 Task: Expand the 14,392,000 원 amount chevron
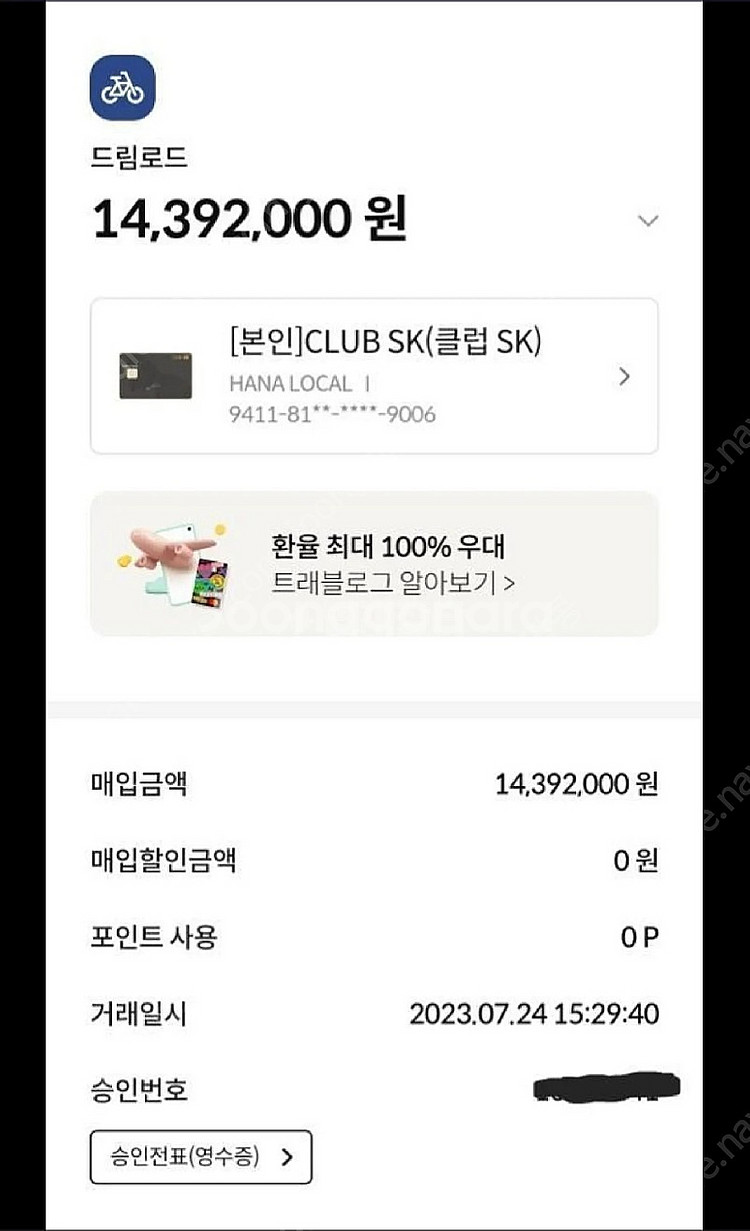click(648, 221)
